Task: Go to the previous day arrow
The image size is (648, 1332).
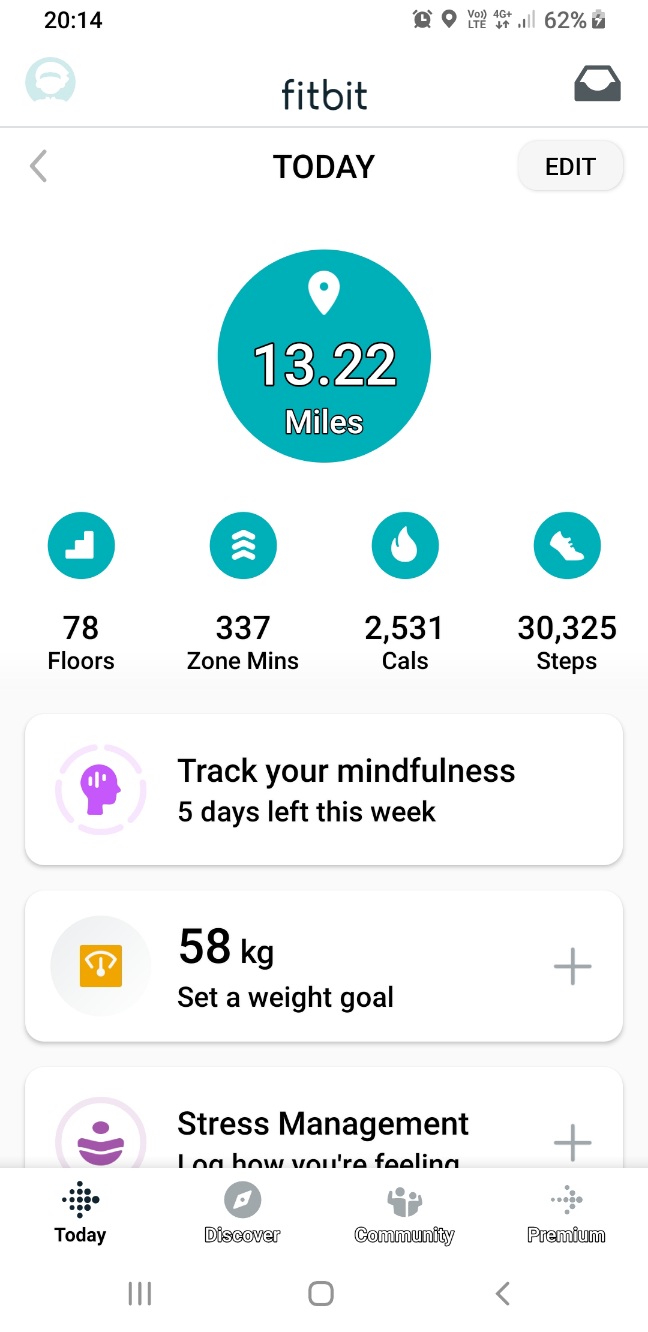Action: 39,166
